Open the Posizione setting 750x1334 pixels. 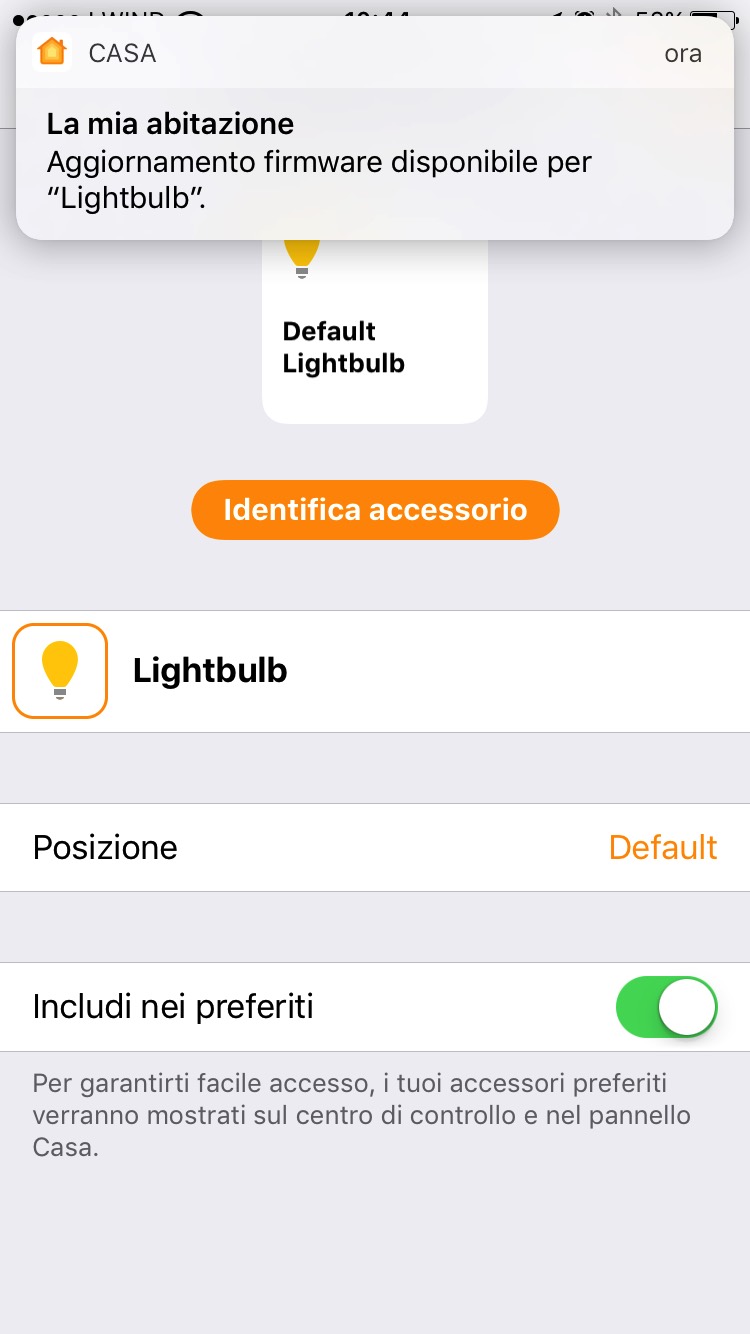click(375, 847)
